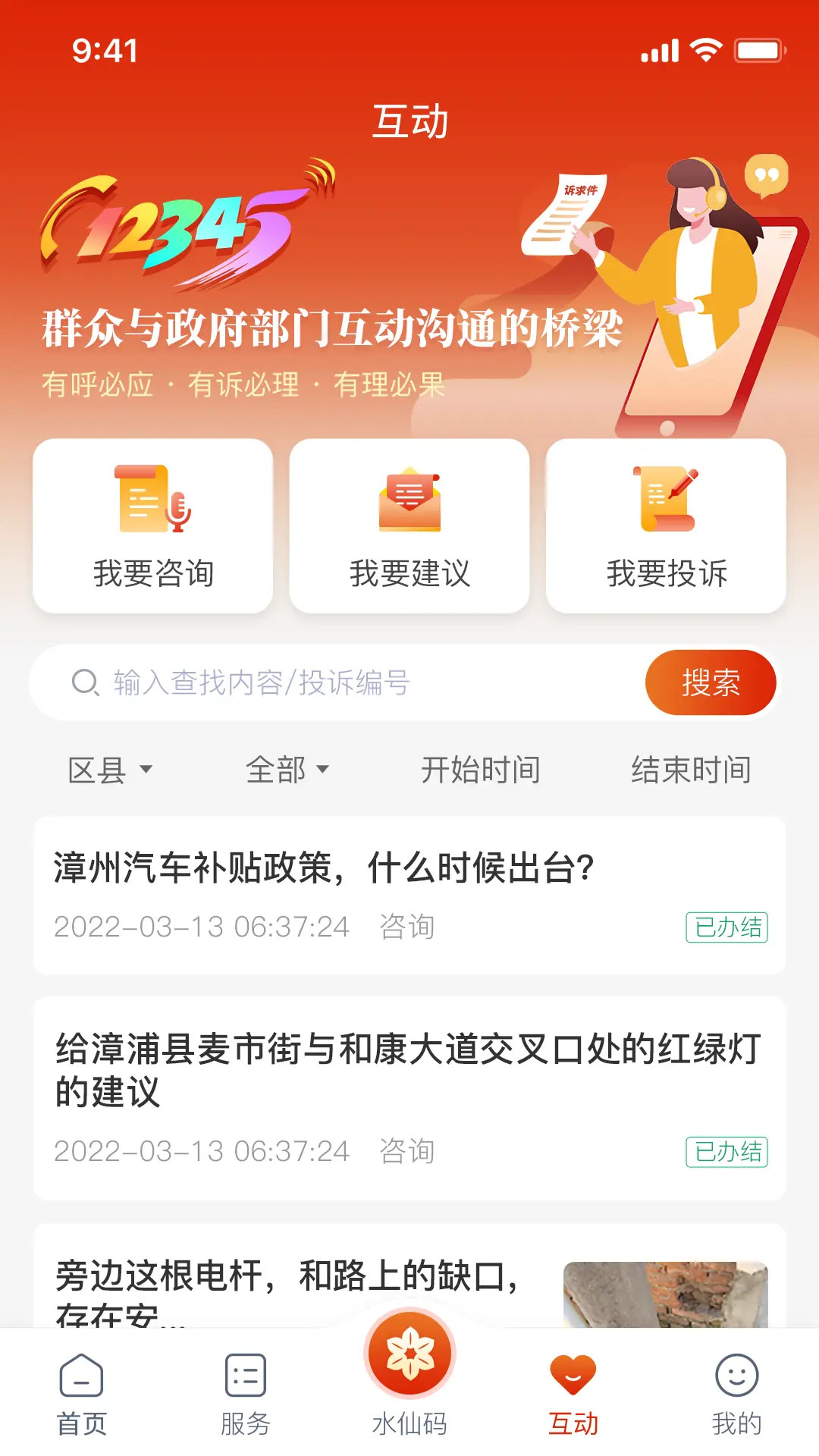Click the 我的 smiley profile icon

coord(738,1376)
